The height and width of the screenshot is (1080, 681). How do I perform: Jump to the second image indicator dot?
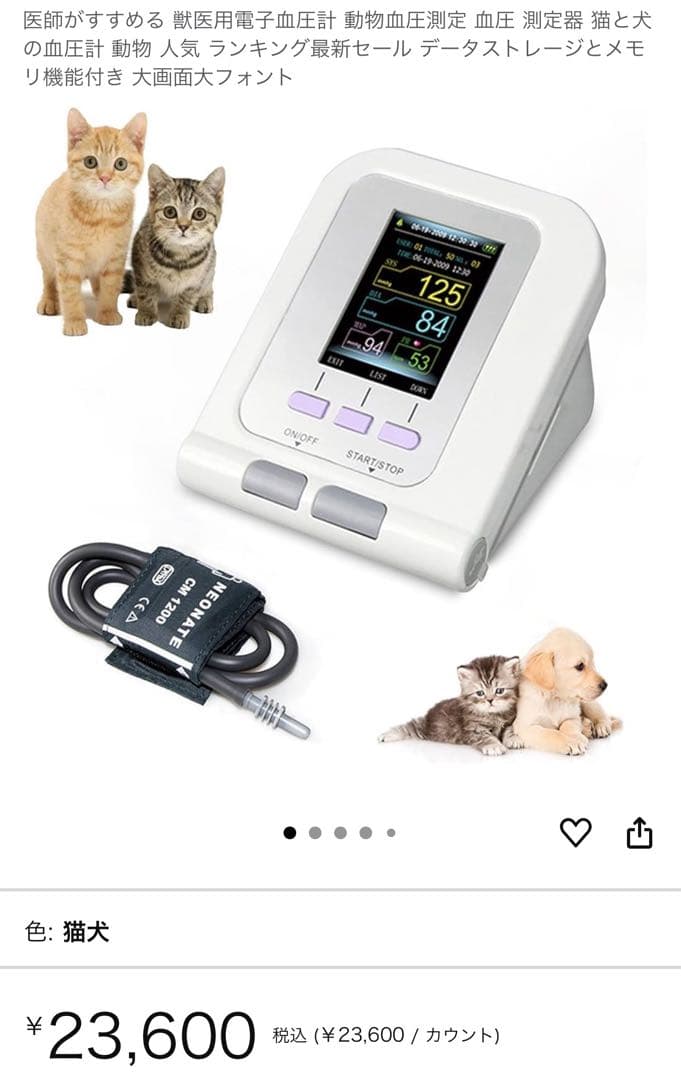click(315, 832)
